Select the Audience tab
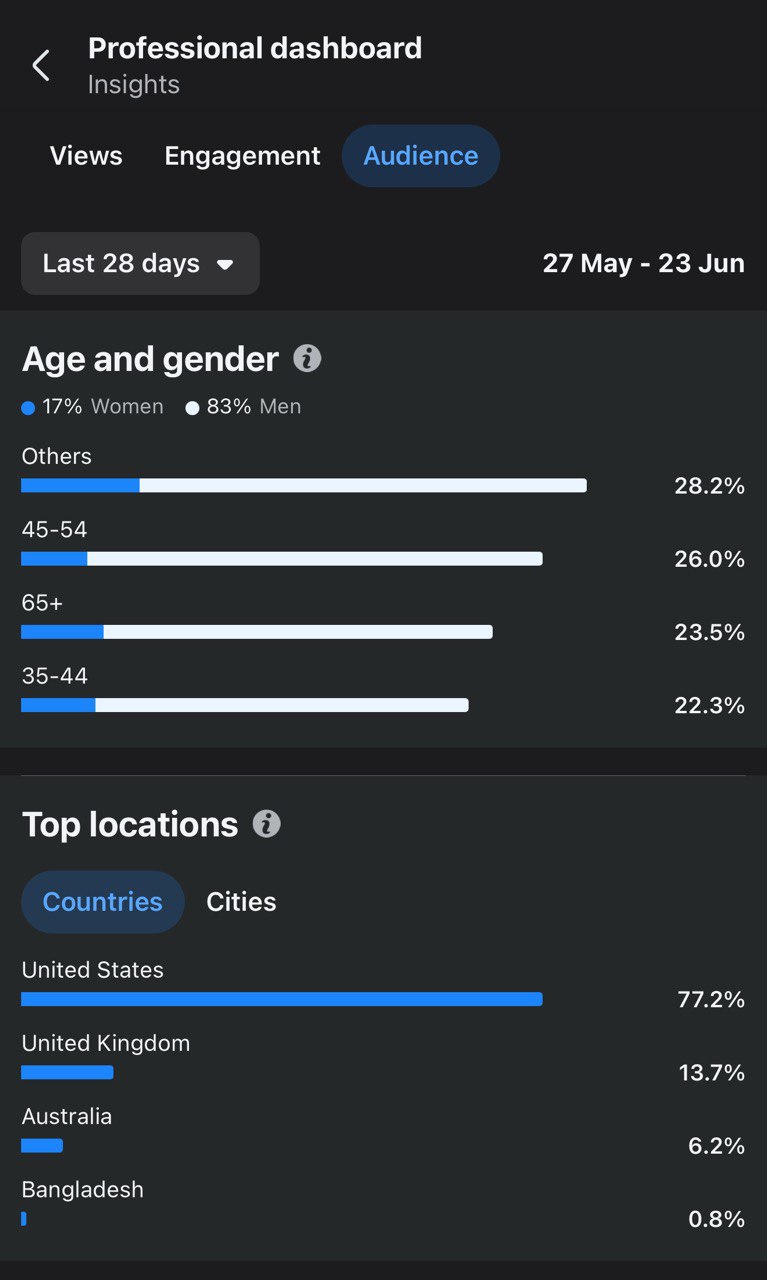 (421, 156)
